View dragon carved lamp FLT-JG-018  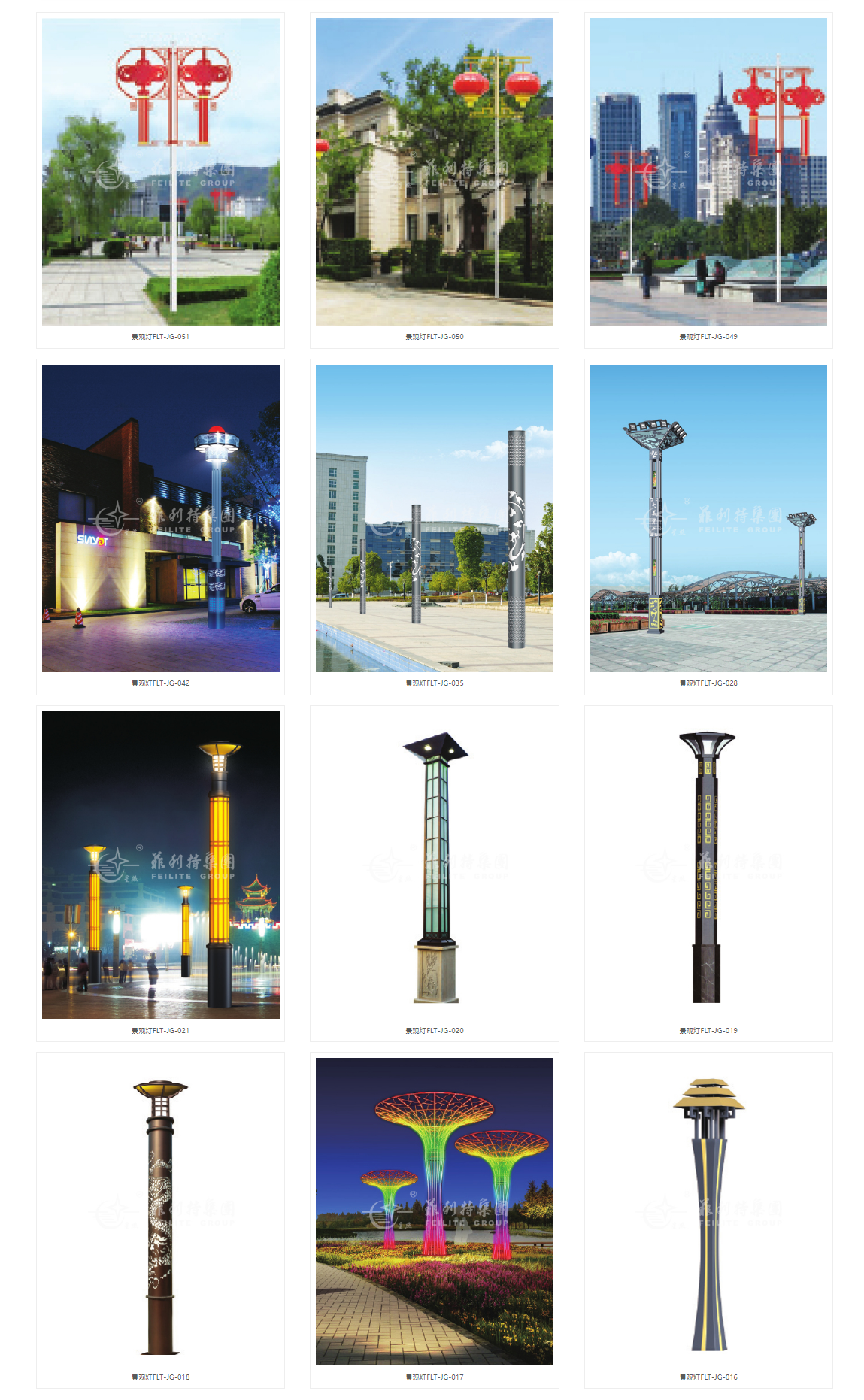pos(160,1211)
